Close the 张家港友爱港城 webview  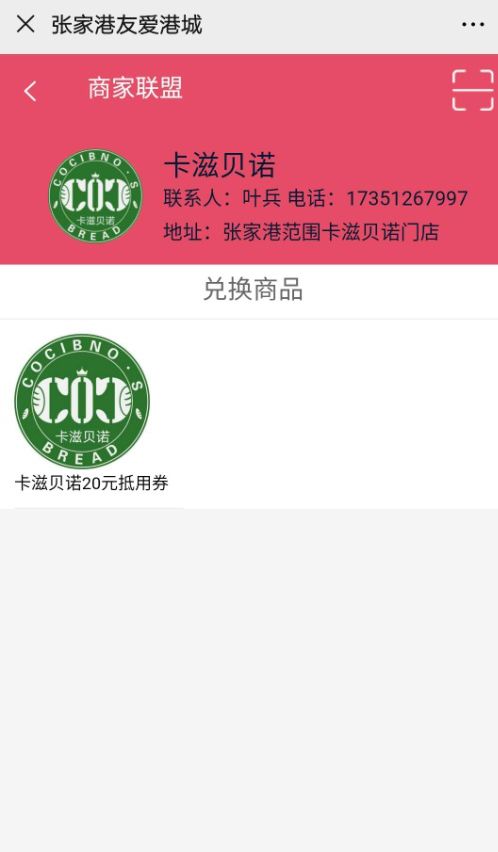[26, 24]
